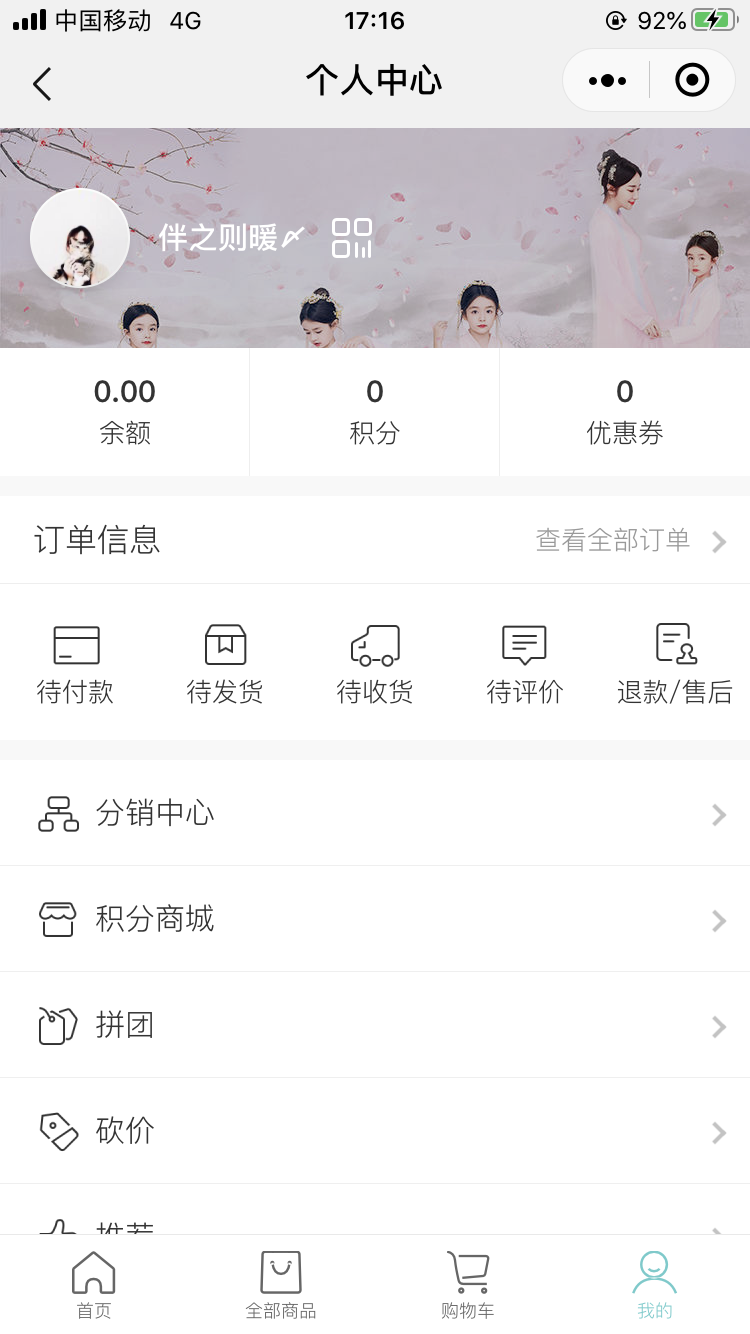Show the QR code next to username
This screenshot has height=1334, width=750.
pos(352,238)
